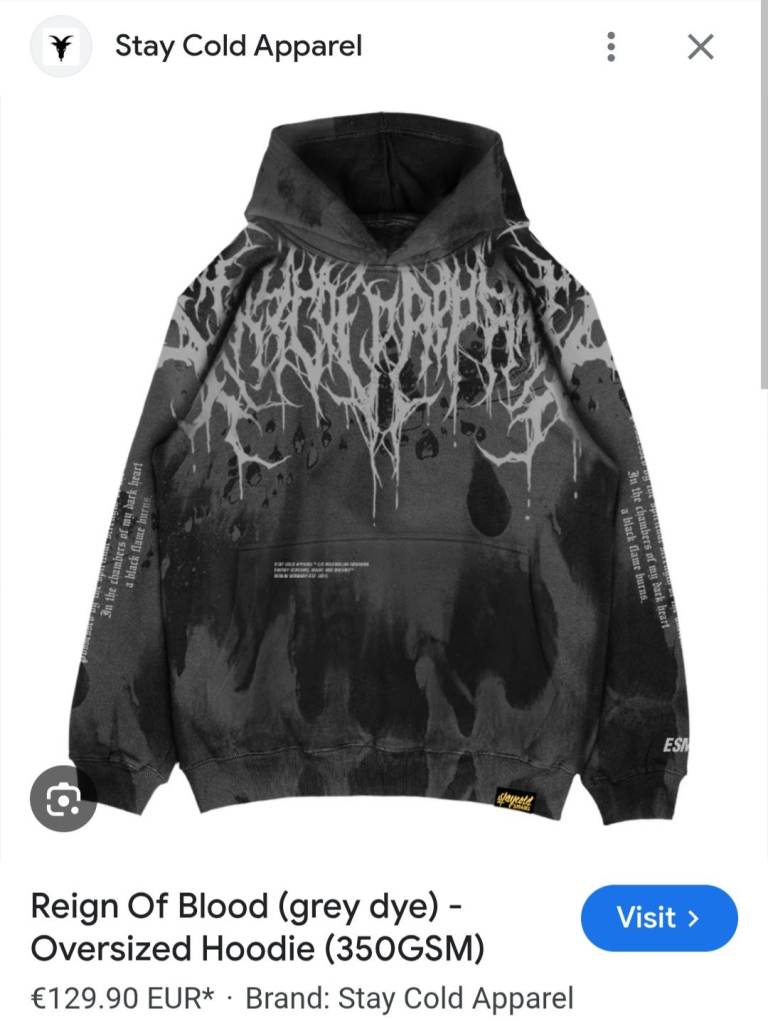Screen dimensions: 768x1021
Task: Search this image with Lens
Action: tap(63, 798)
